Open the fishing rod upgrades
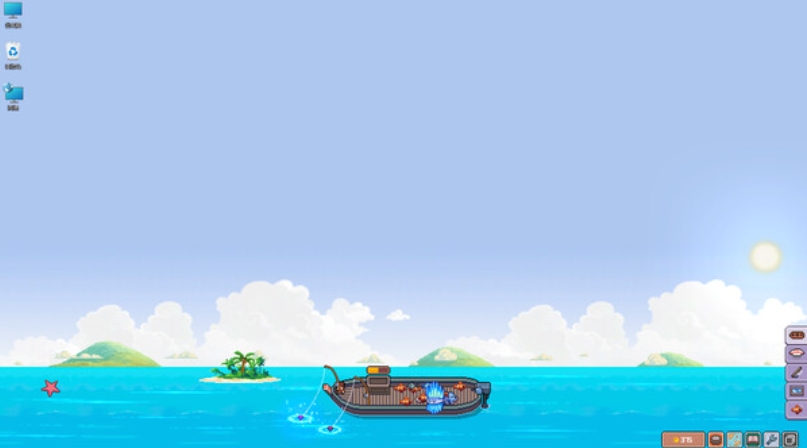 797,372
